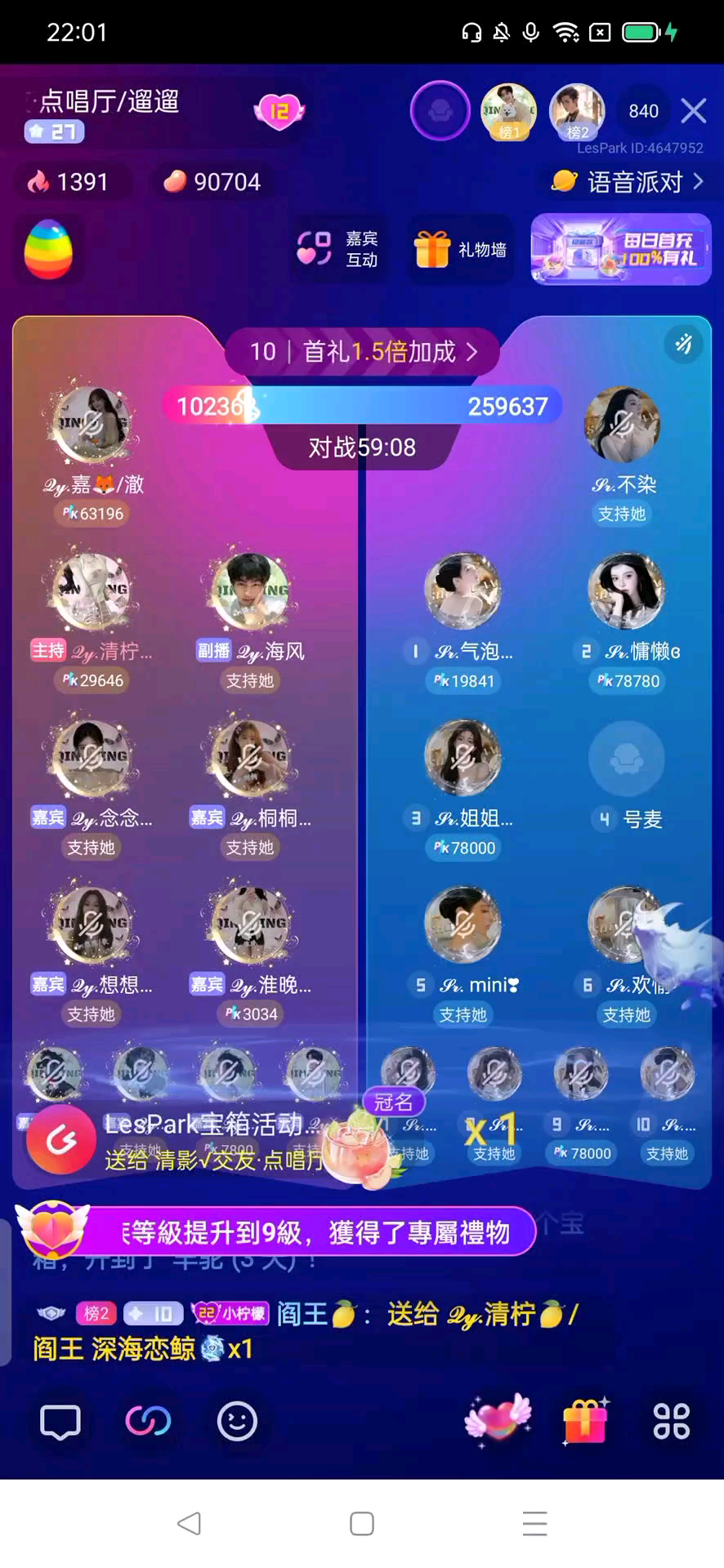This screenshot has height=1568, width=724.
Task: Open 首礼1.5倍加成 bonus details
Action: click(363, 352)
